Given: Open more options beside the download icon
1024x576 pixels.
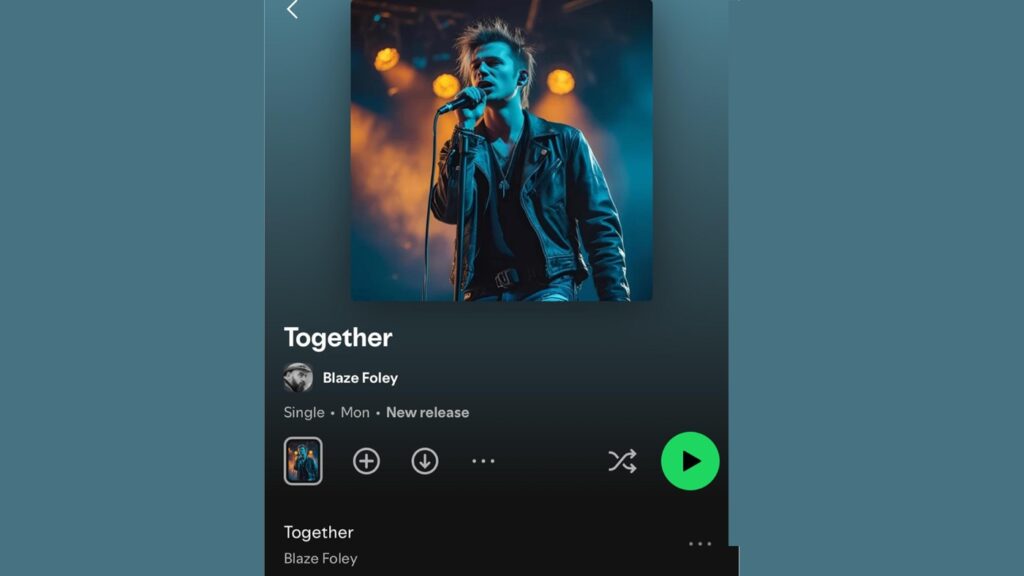Looking at the screenshot, I should click(x=483, y=461).
